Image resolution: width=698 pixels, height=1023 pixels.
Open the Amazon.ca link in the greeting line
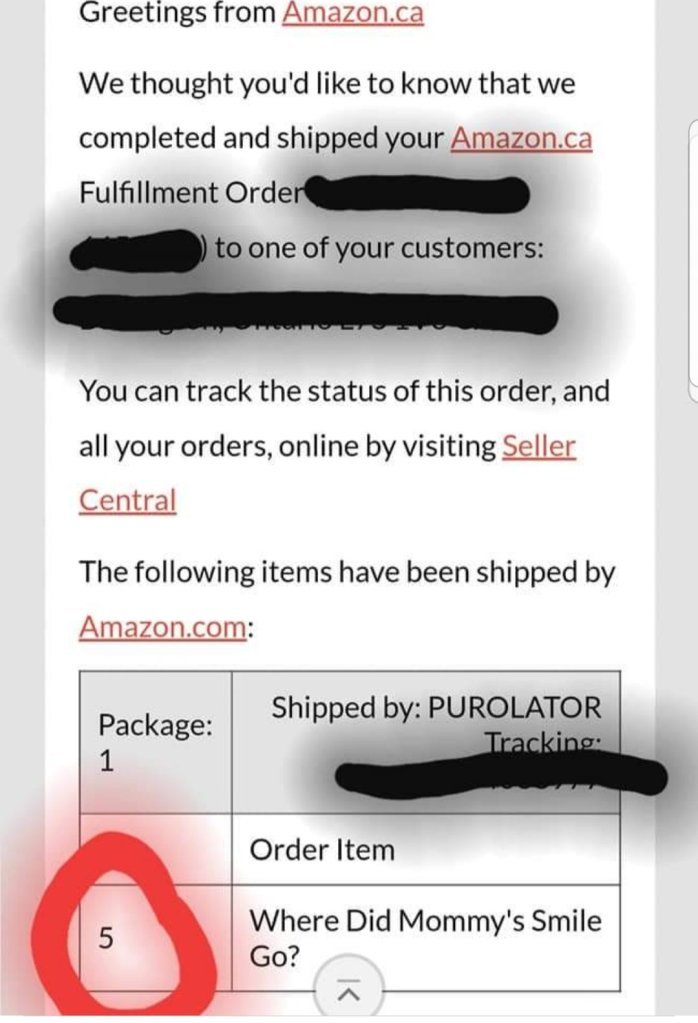[352, 14]
